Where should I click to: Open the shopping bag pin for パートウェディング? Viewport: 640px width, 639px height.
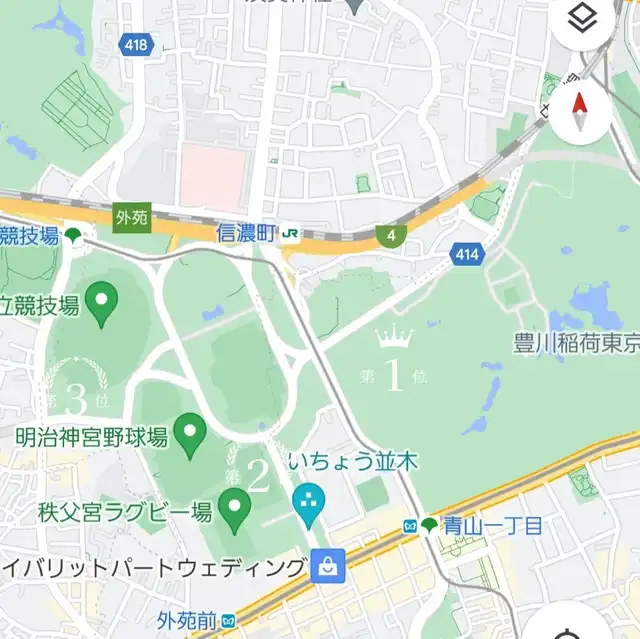click(326, 567)
